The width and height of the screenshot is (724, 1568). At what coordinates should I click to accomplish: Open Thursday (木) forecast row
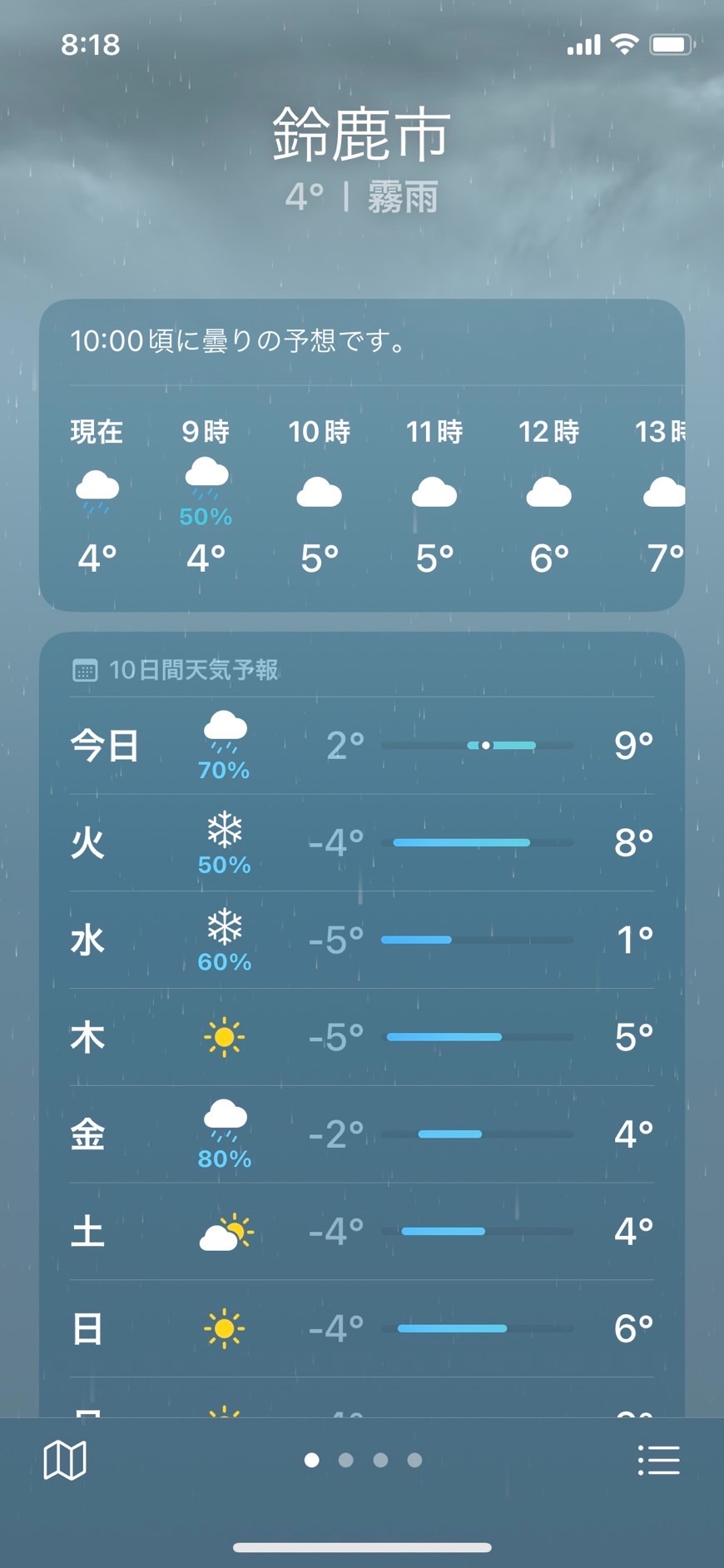(362, 1037)
